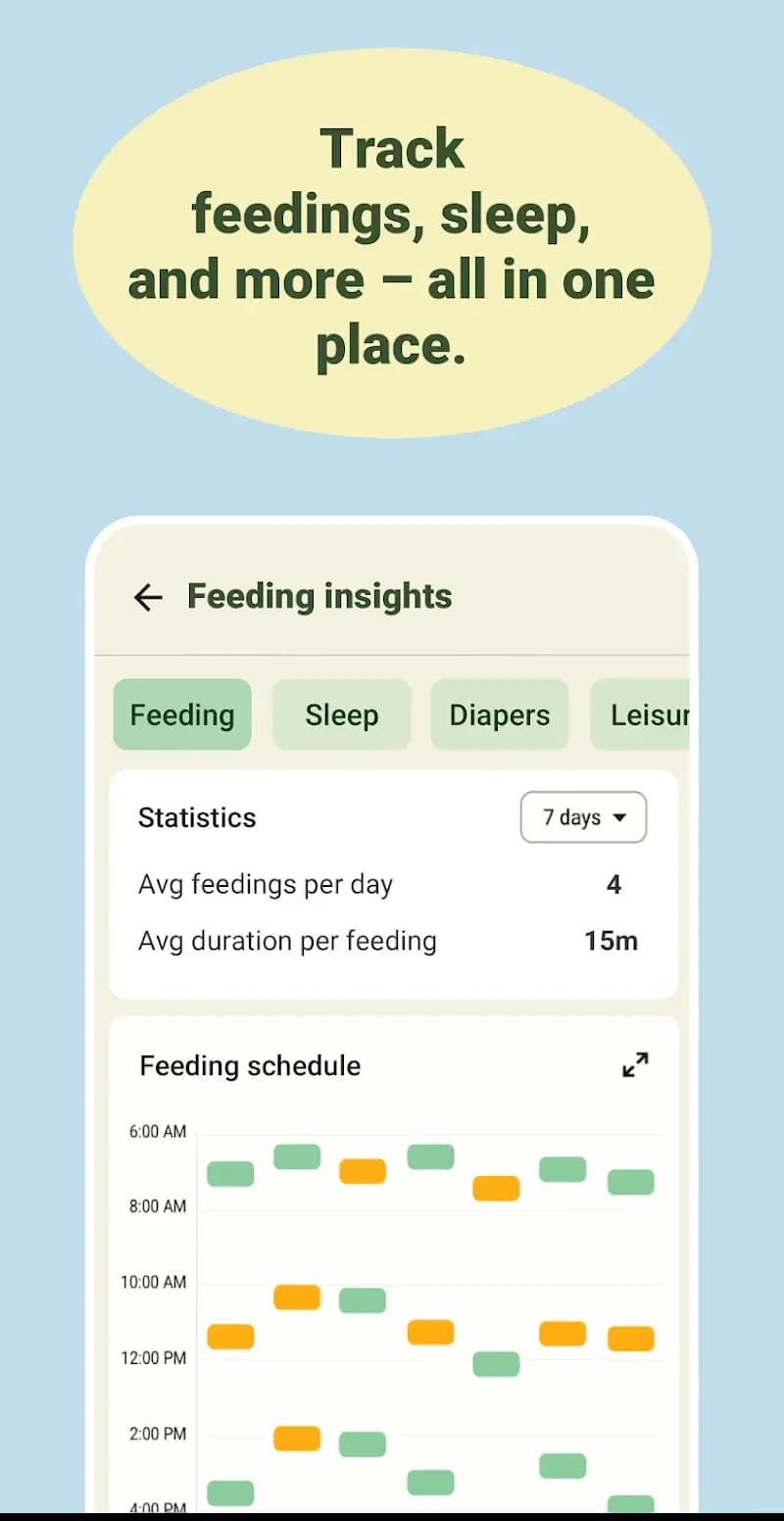Open the Feeding schedule expand arrows icon
Image resolution: width=784 pixels, height=1521 pixels.
click(635, 1065)
